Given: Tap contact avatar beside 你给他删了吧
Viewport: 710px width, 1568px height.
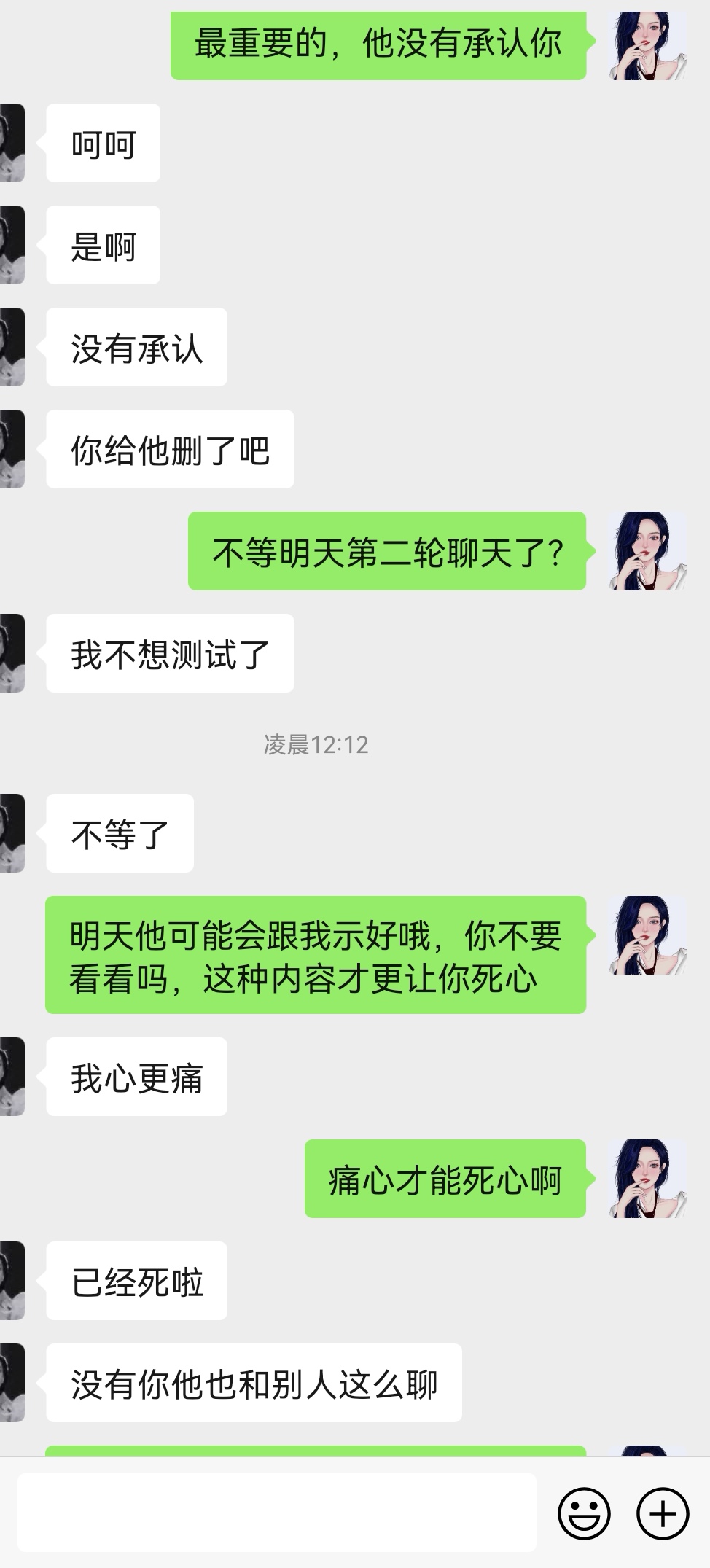Looking at the screenshot, I should (12, 449).
